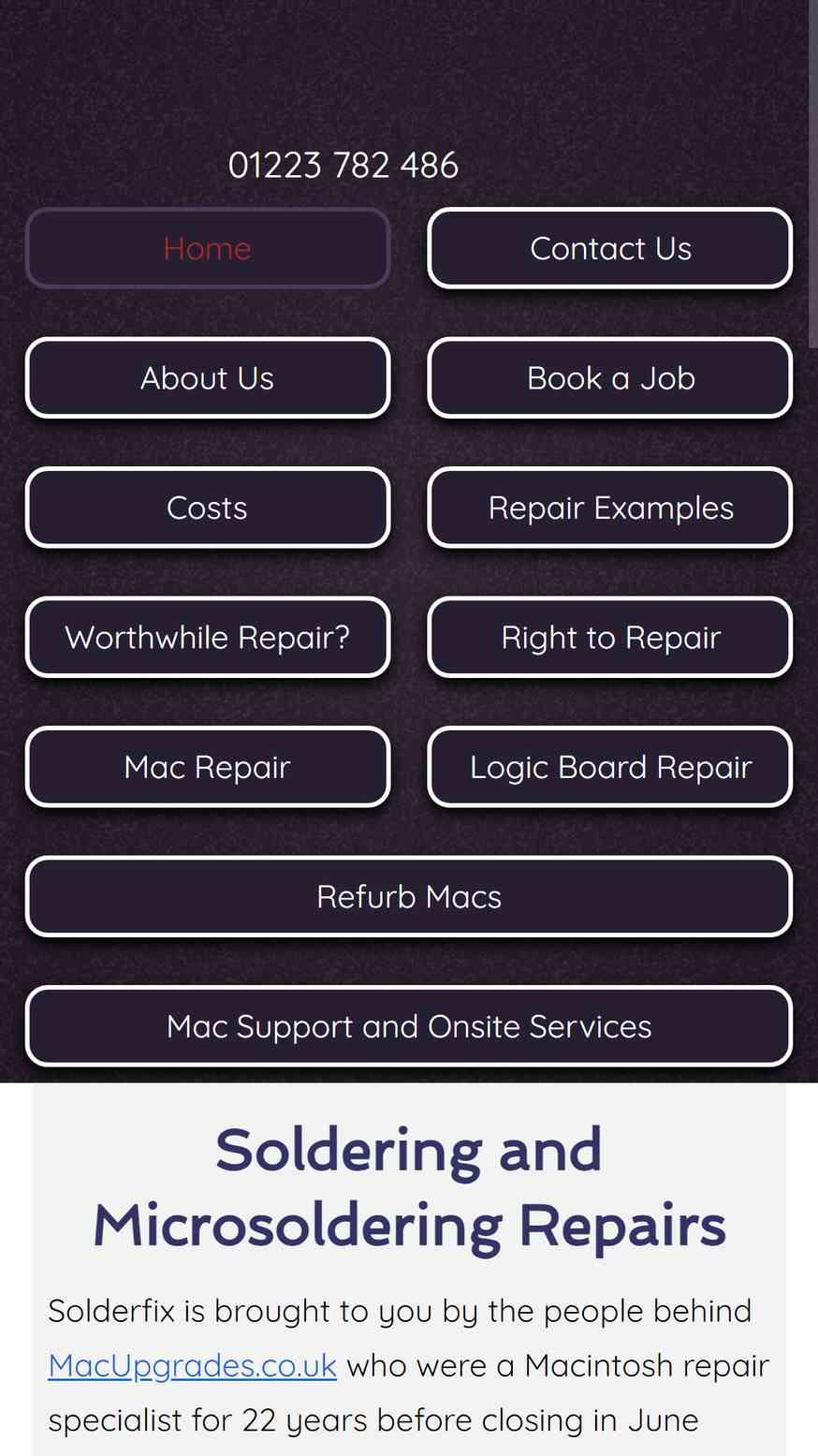Viewport: 818px width, 1456px height.
Task: Select Book a Job
Action: coord(610,378)
